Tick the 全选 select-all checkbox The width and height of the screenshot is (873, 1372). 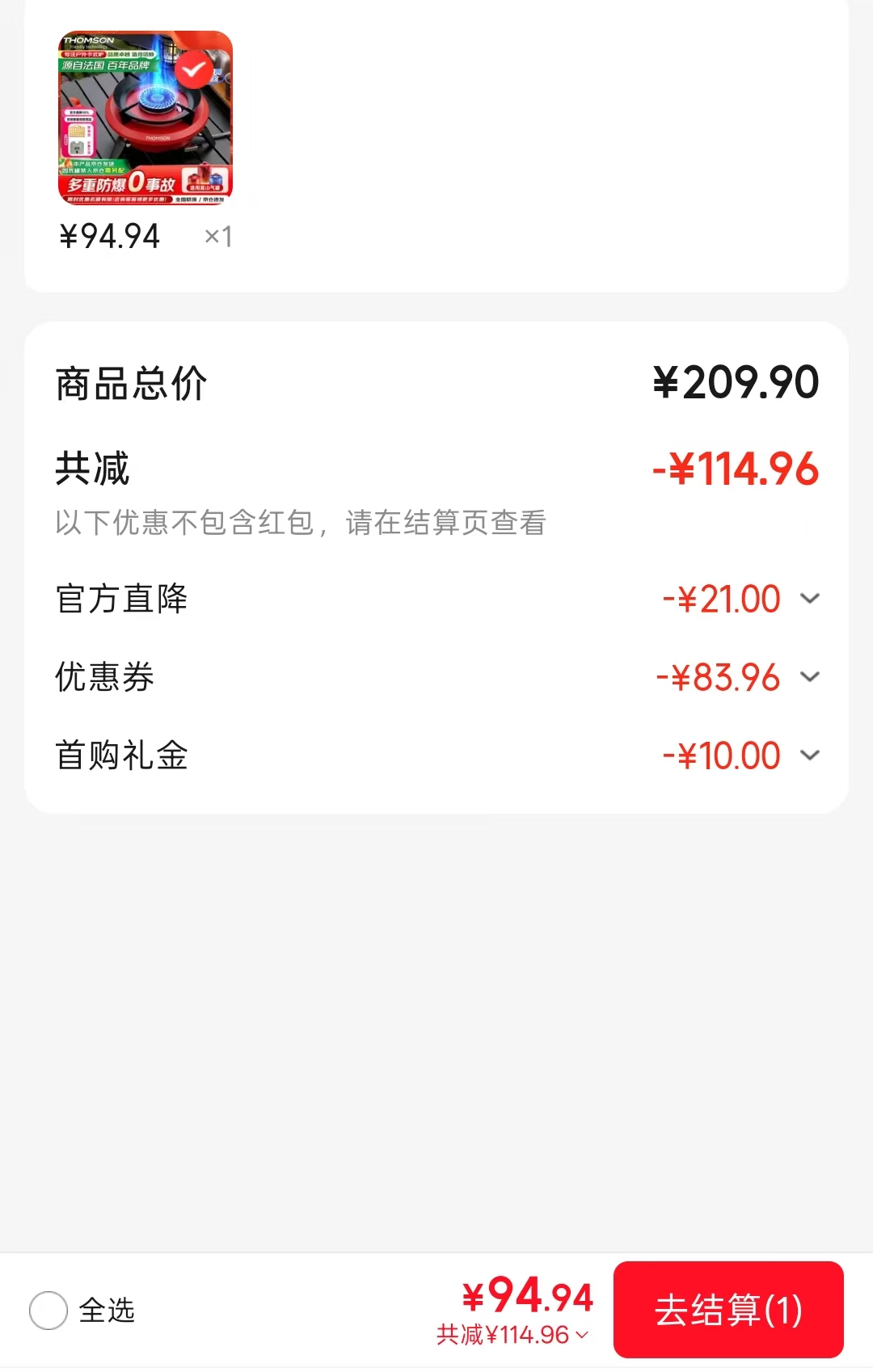coord(48,1310)
